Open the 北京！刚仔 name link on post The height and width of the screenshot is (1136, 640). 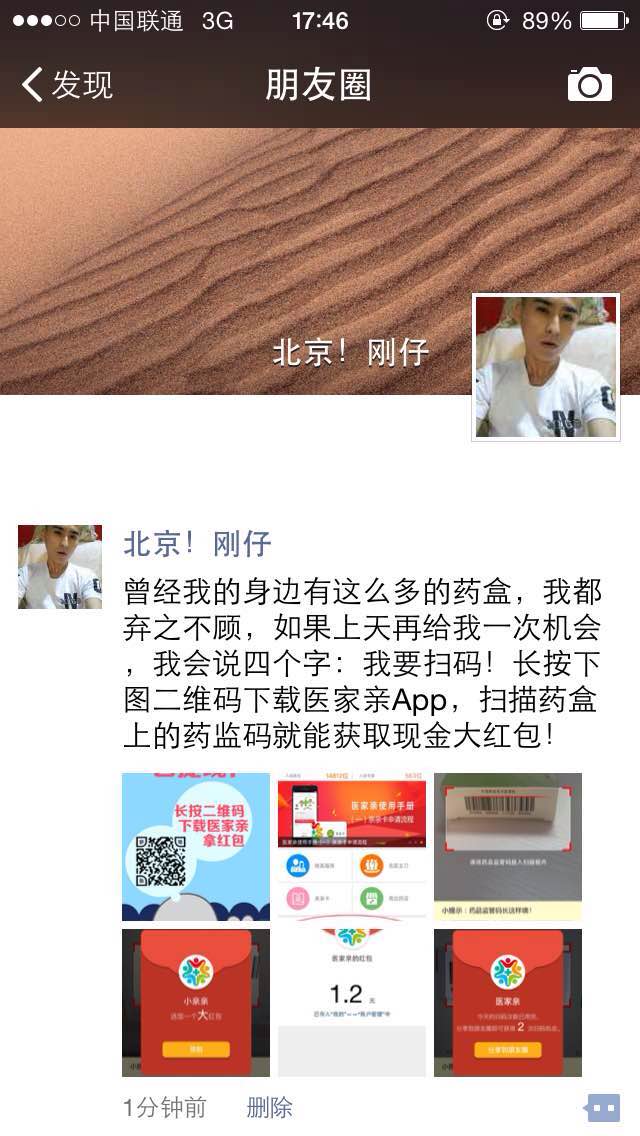(x=197, y=544)
